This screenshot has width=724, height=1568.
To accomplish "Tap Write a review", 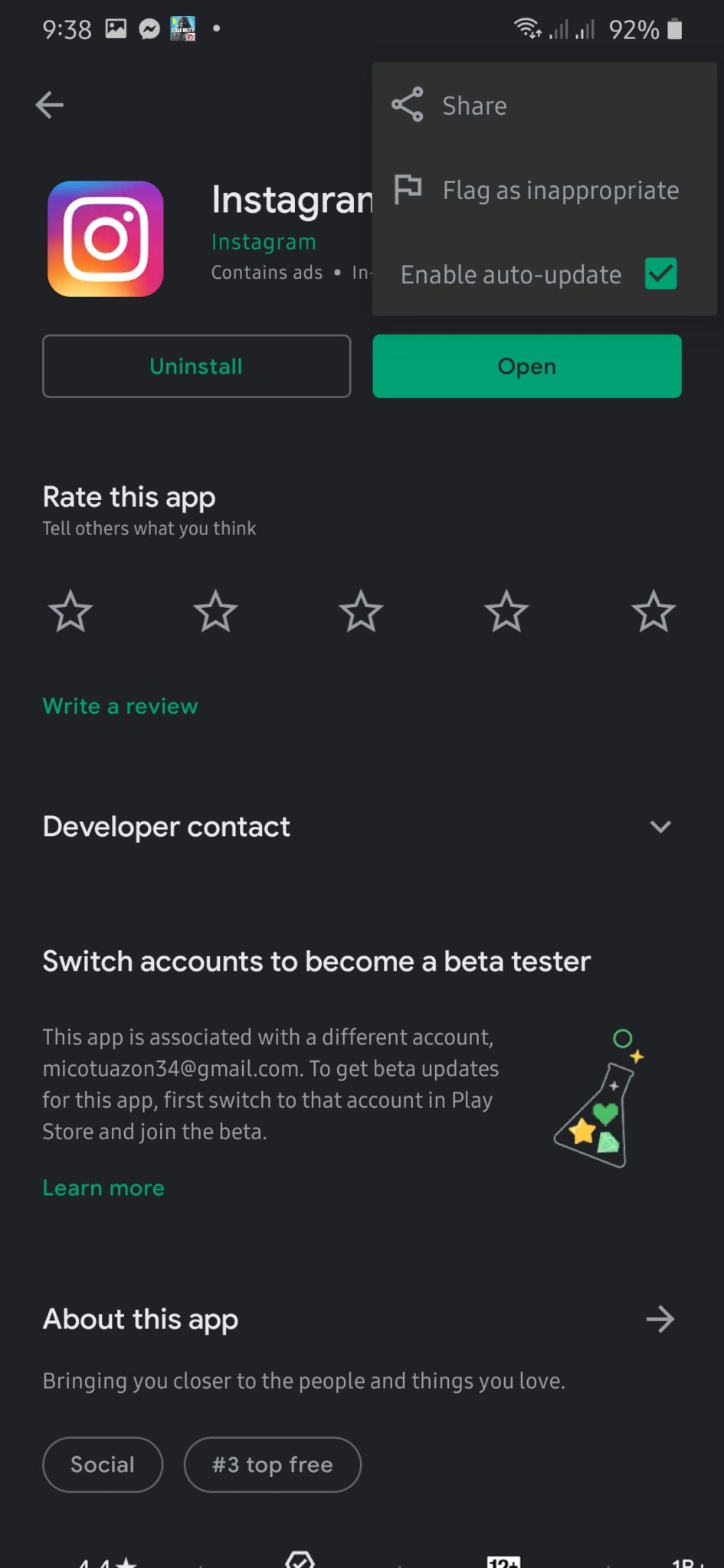I will pyautogui.click(x=120, y=706).
